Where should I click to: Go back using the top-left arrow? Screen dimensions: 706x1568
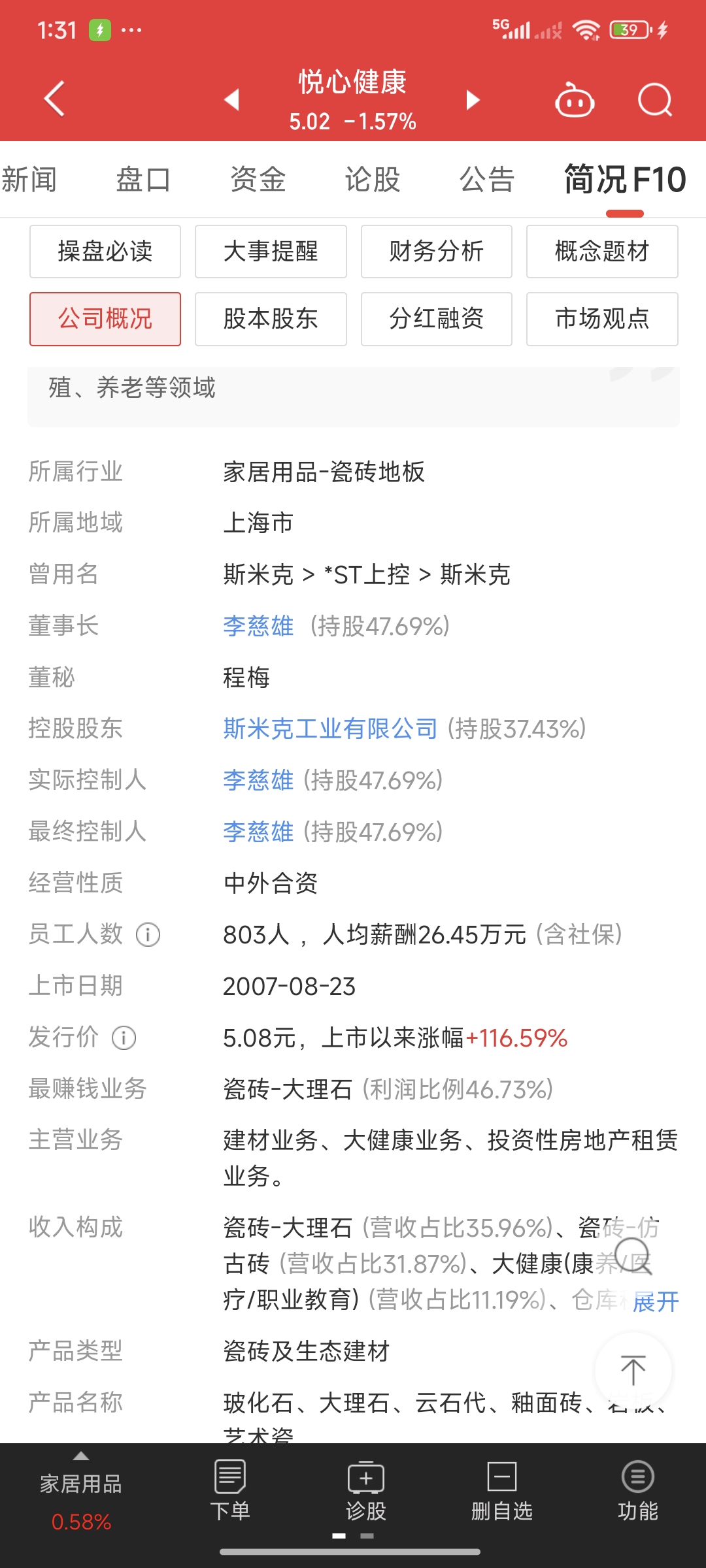coord(54,99)
